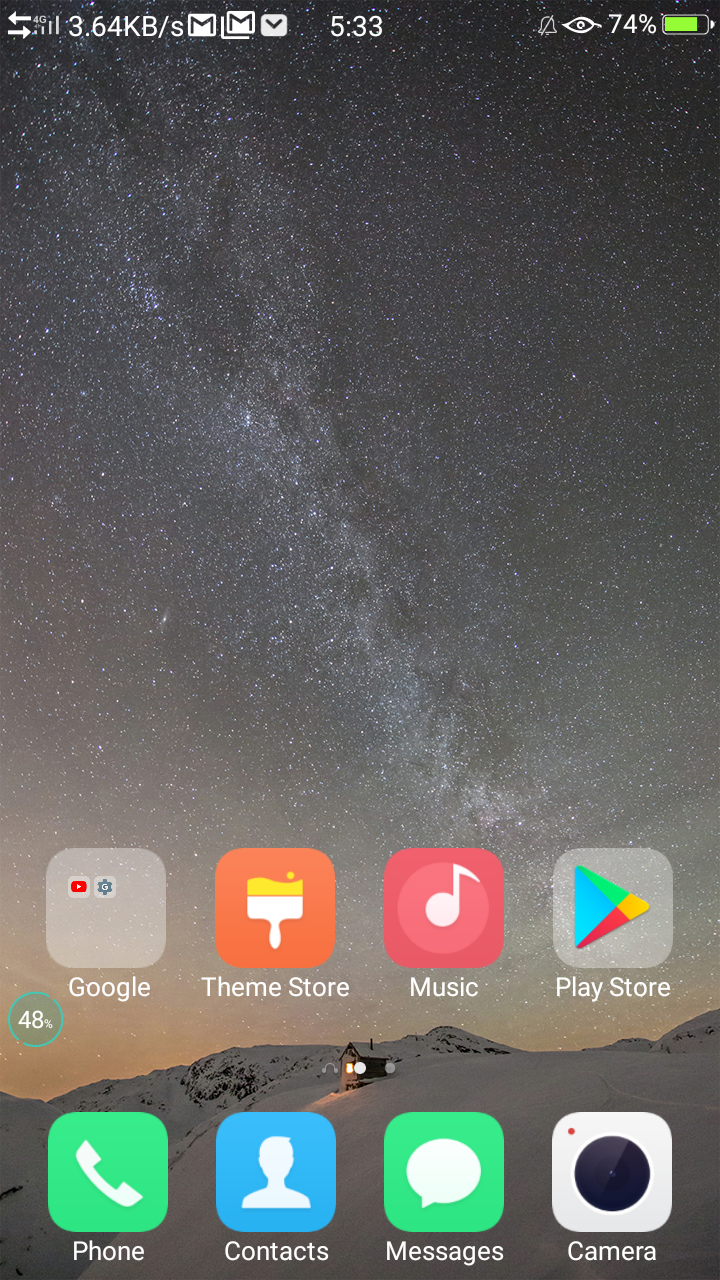Screen dimensions: 720x1280
Task: Tap the 48% floating memory cleaner bubble
Action: point(35,1019)
